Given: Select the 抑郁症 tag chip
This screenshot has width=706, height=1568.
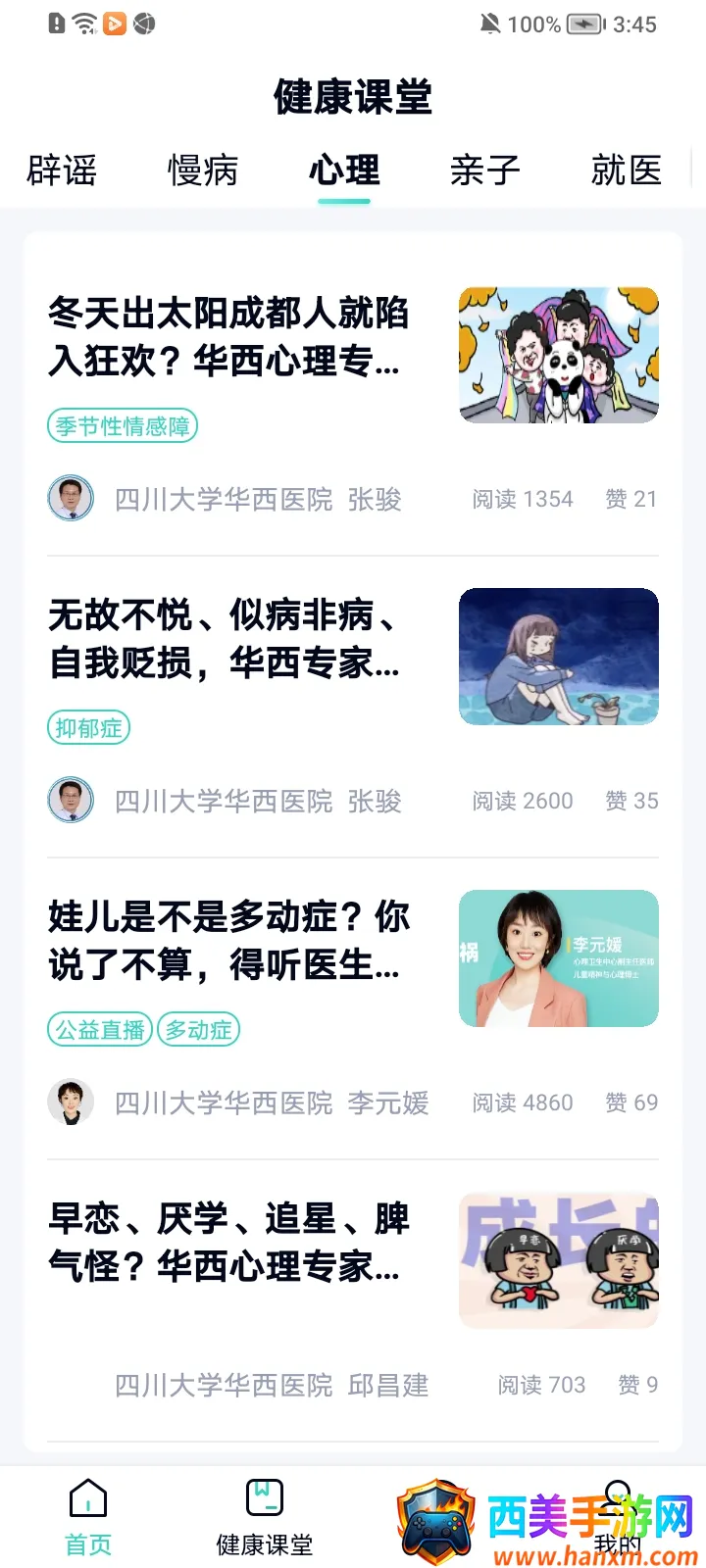Looking at the screenshot, I should 88,728.
